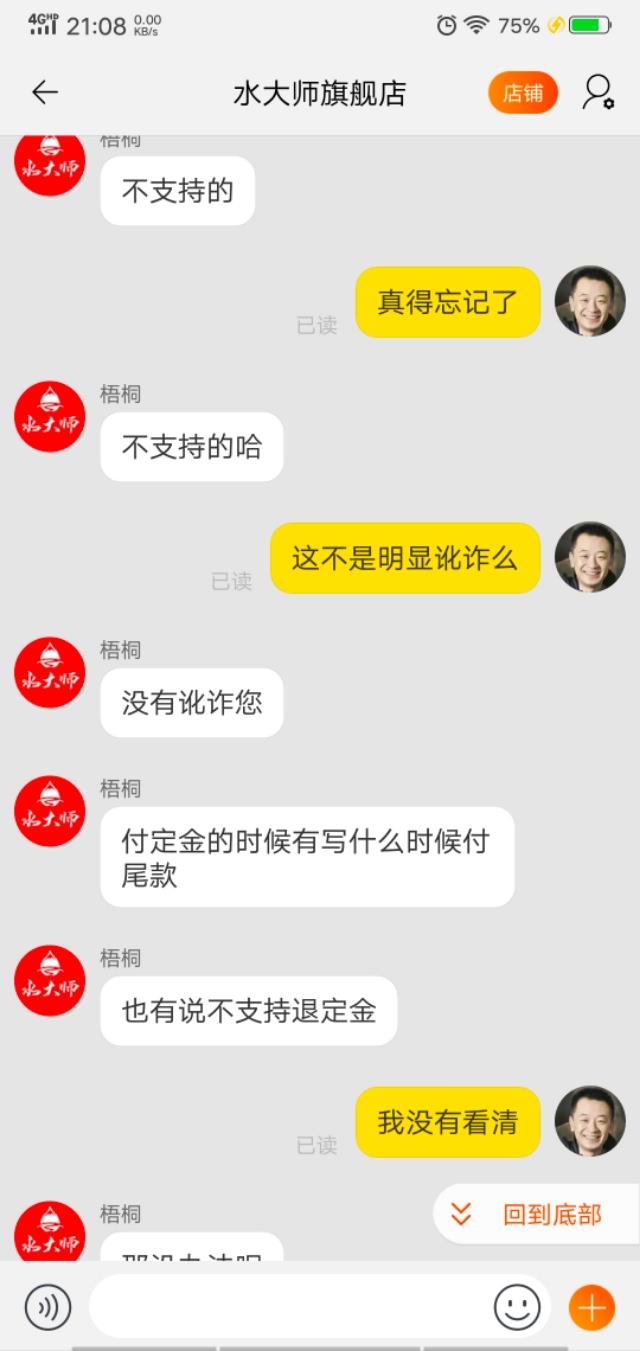Image resolution: width=640 pixels, height=1351 pixels.
Task: Focus the message text field
Action: click(290, 1307)
